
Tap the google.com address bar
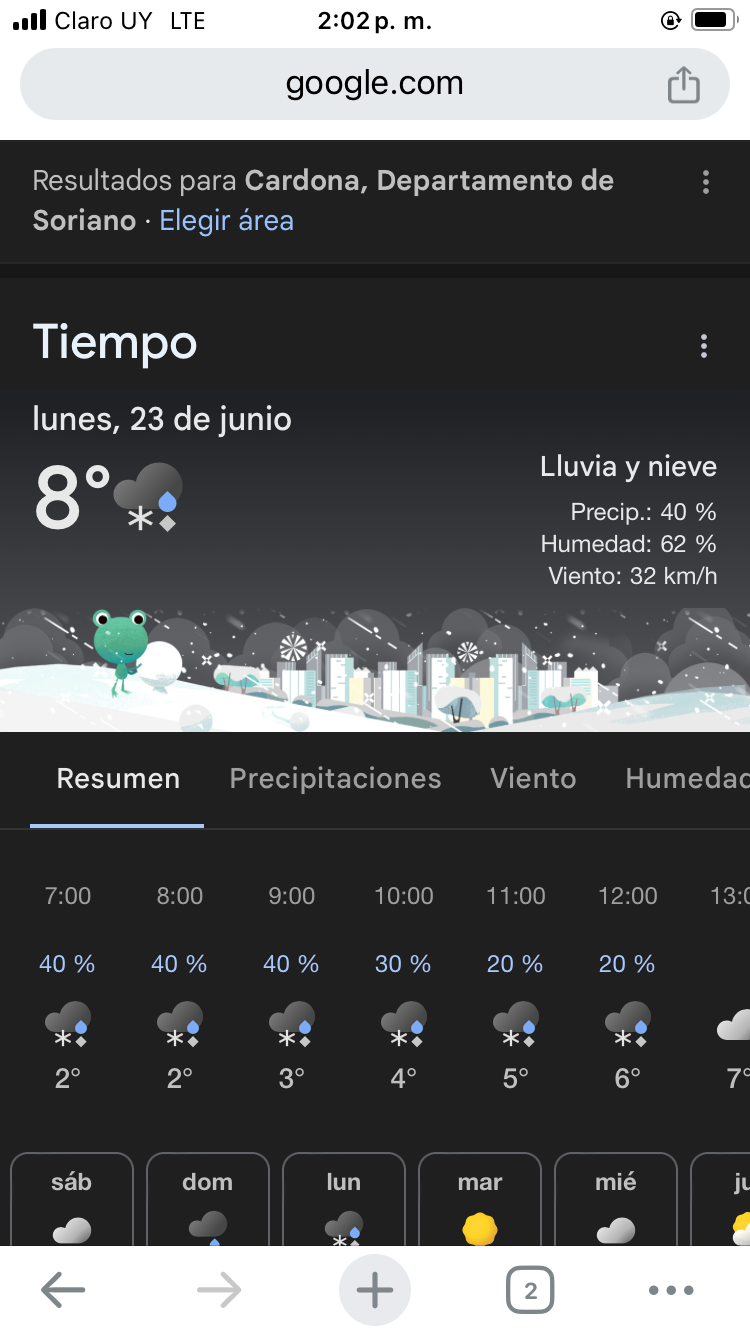coord(374,84)
